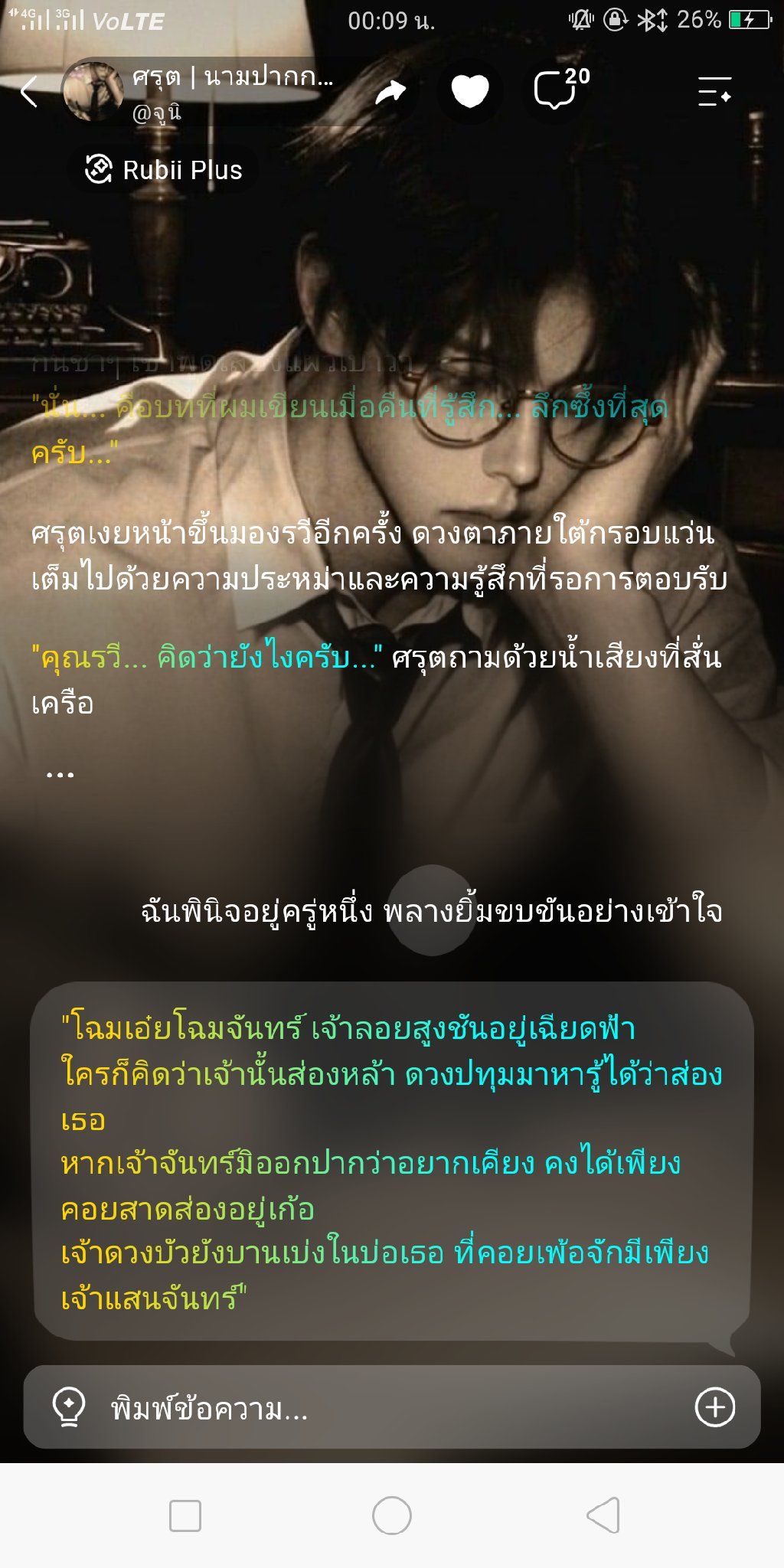Go back using the top-left arrow

(29, 92)
